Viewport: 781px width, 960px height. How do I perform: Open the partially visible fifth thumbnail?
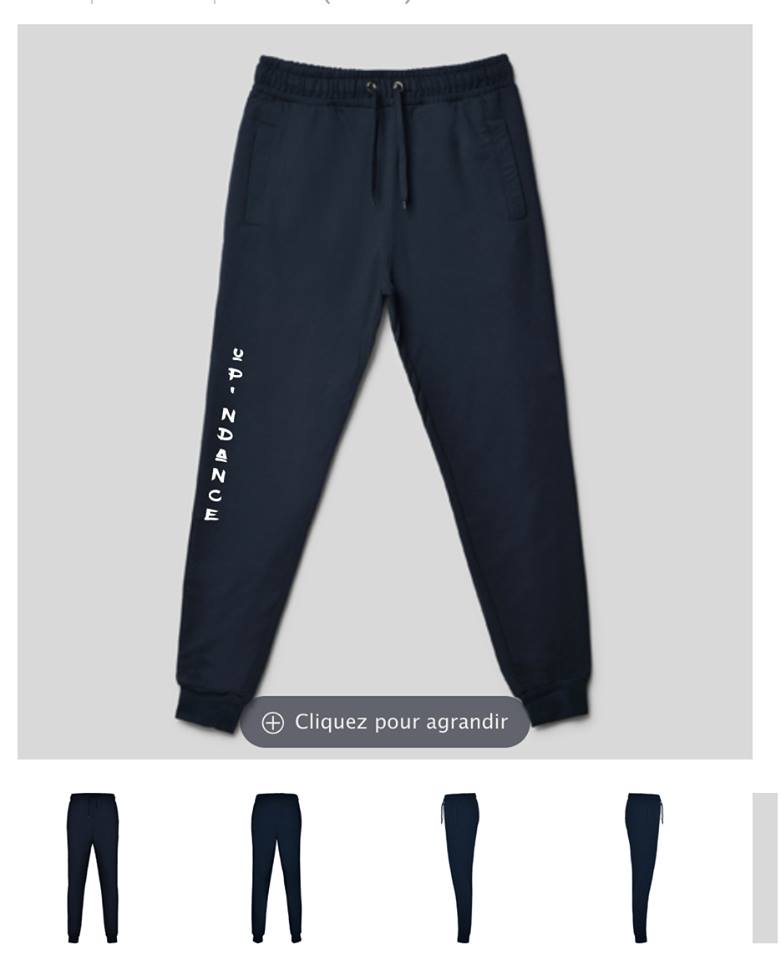pos(765,867)
